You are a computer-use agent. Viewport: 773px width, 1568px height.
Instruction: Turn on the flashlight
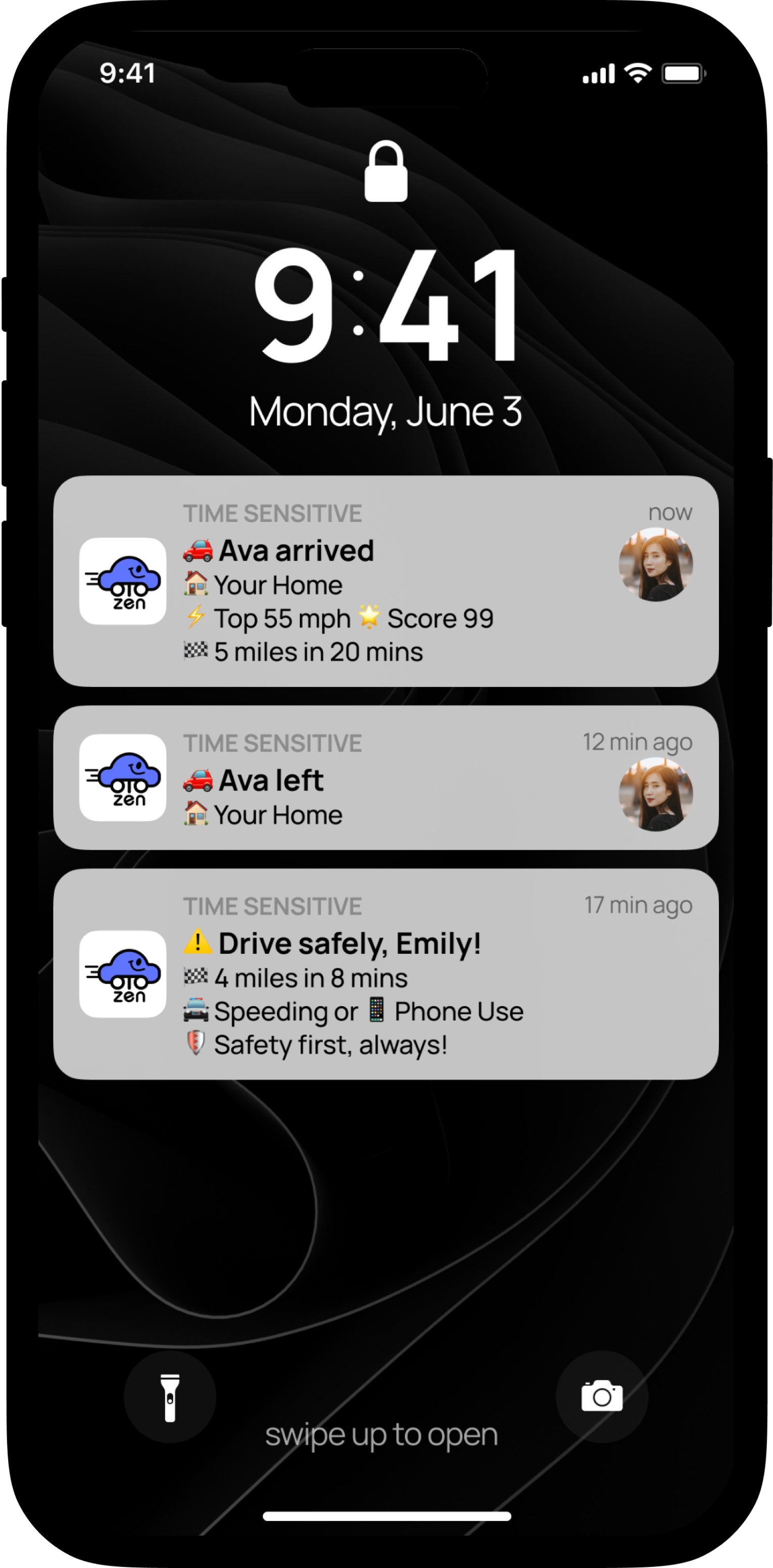(170, 1396)
